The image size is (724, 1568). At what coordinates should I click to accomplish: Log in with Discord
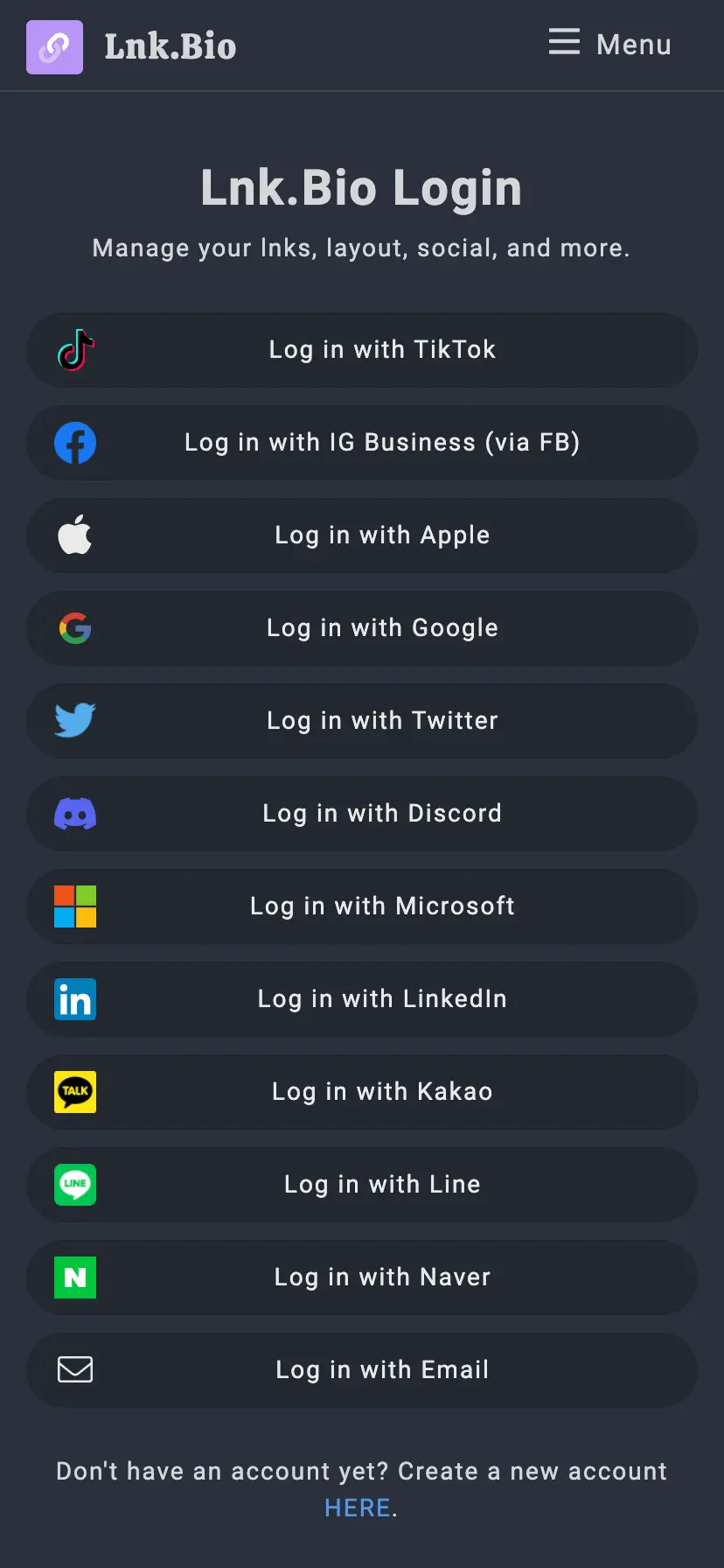tap(362, 814)
